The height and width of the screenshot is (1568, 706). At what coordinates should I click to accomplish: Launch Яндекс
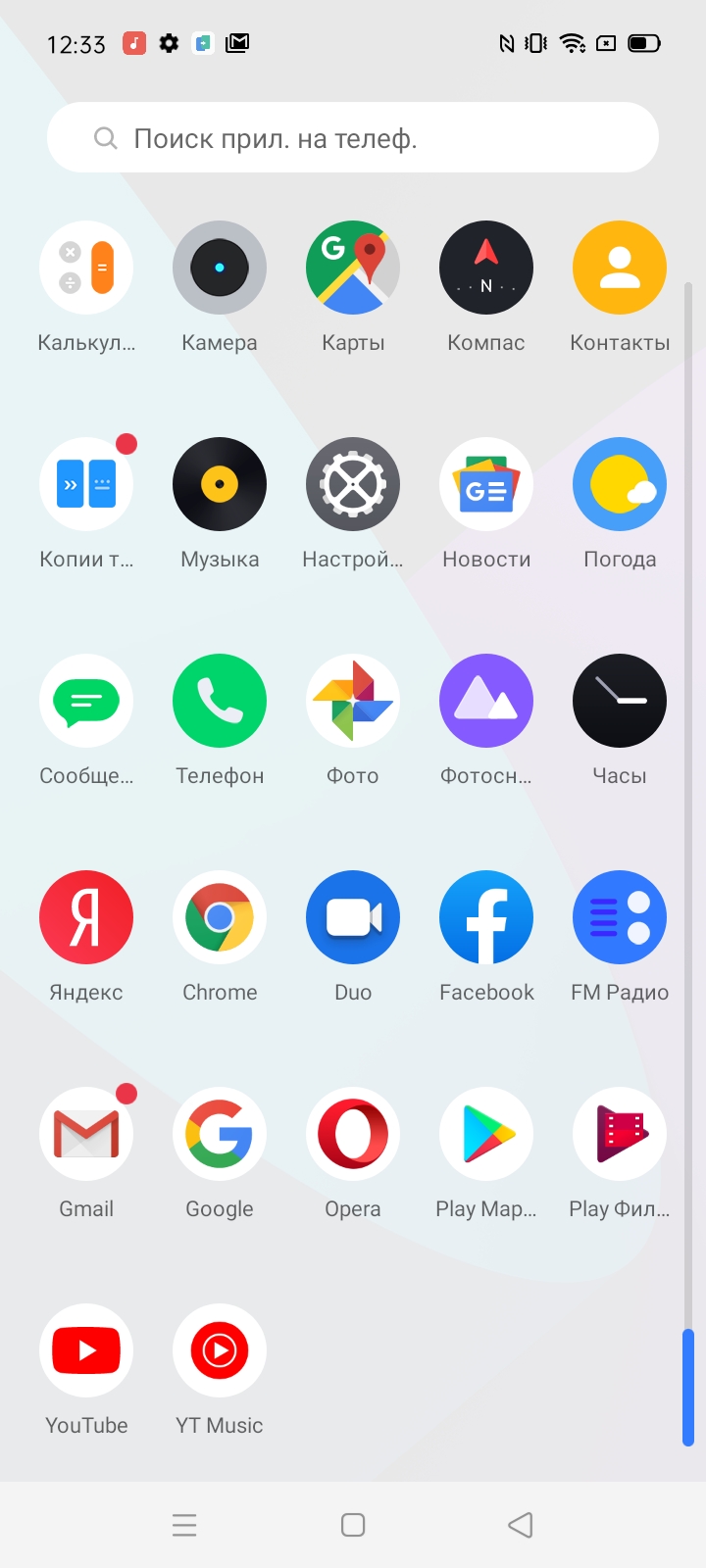point(86,917)
